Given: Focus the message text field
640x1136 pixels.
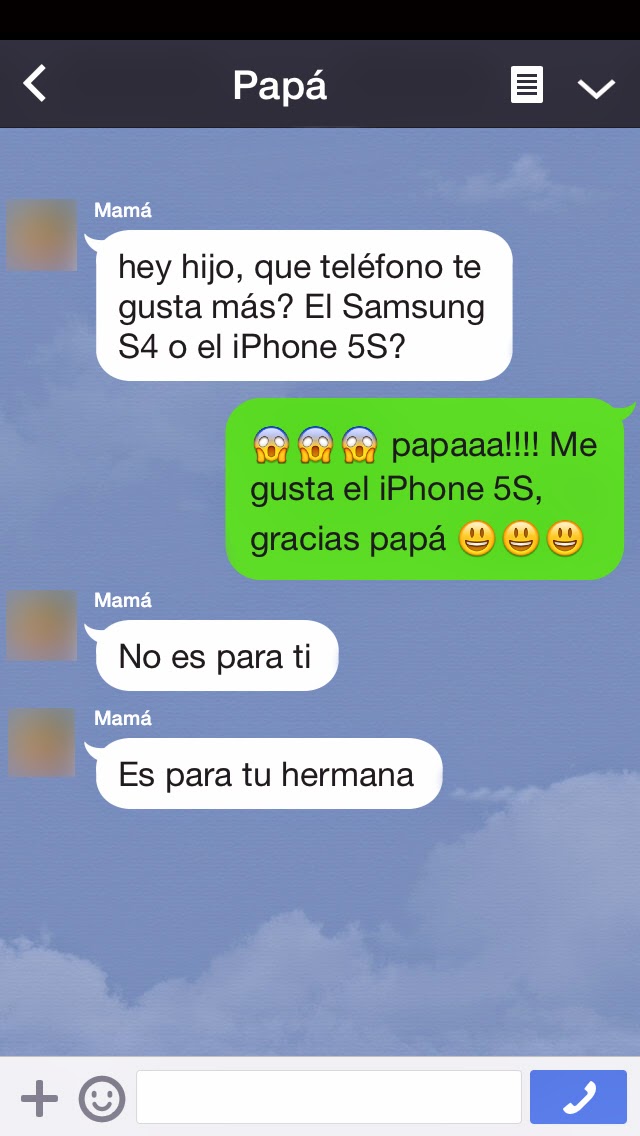Looking at the screenshot, I should point(328,1097).
